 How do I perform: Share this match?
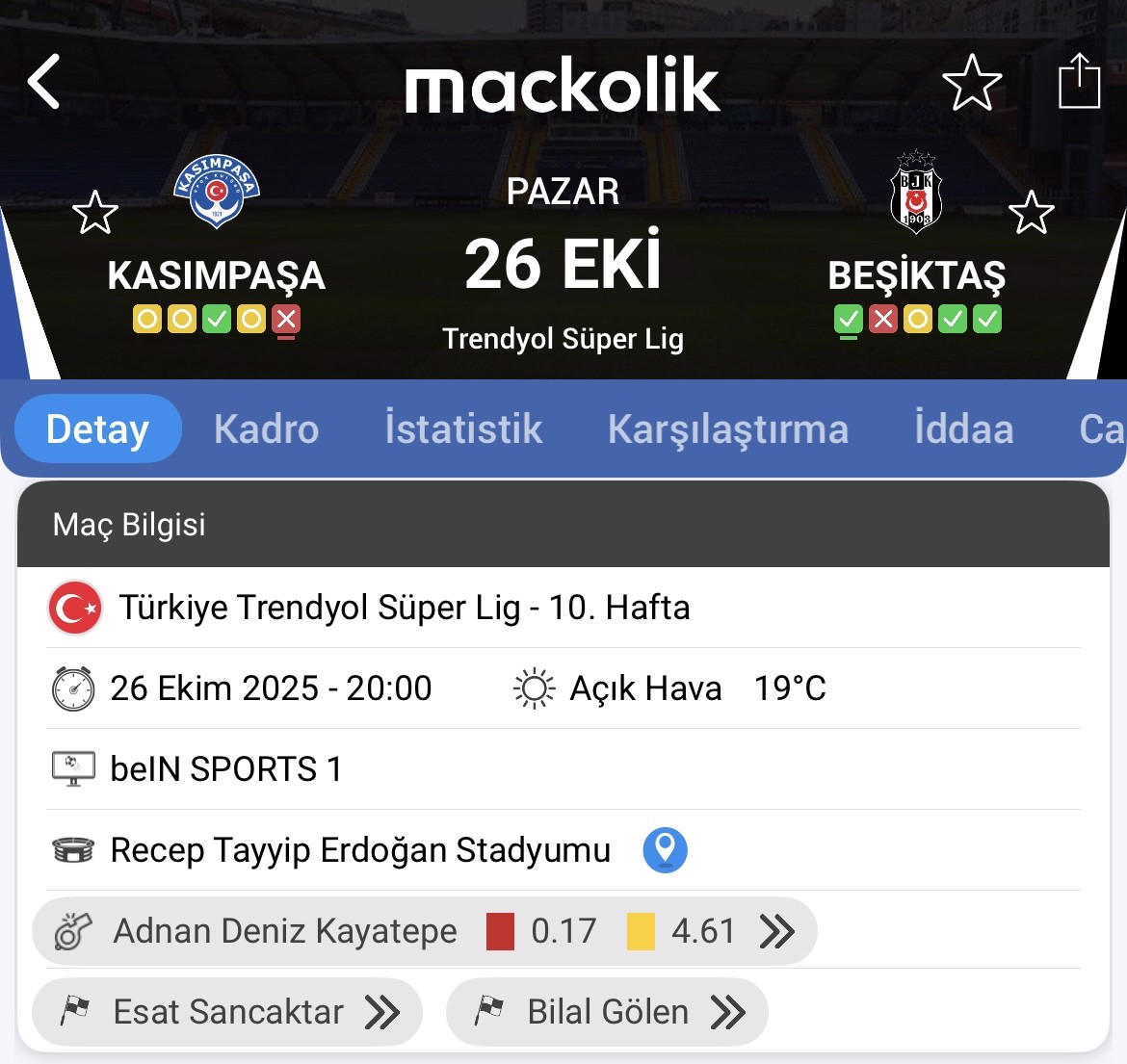(x=1079, y=82)
